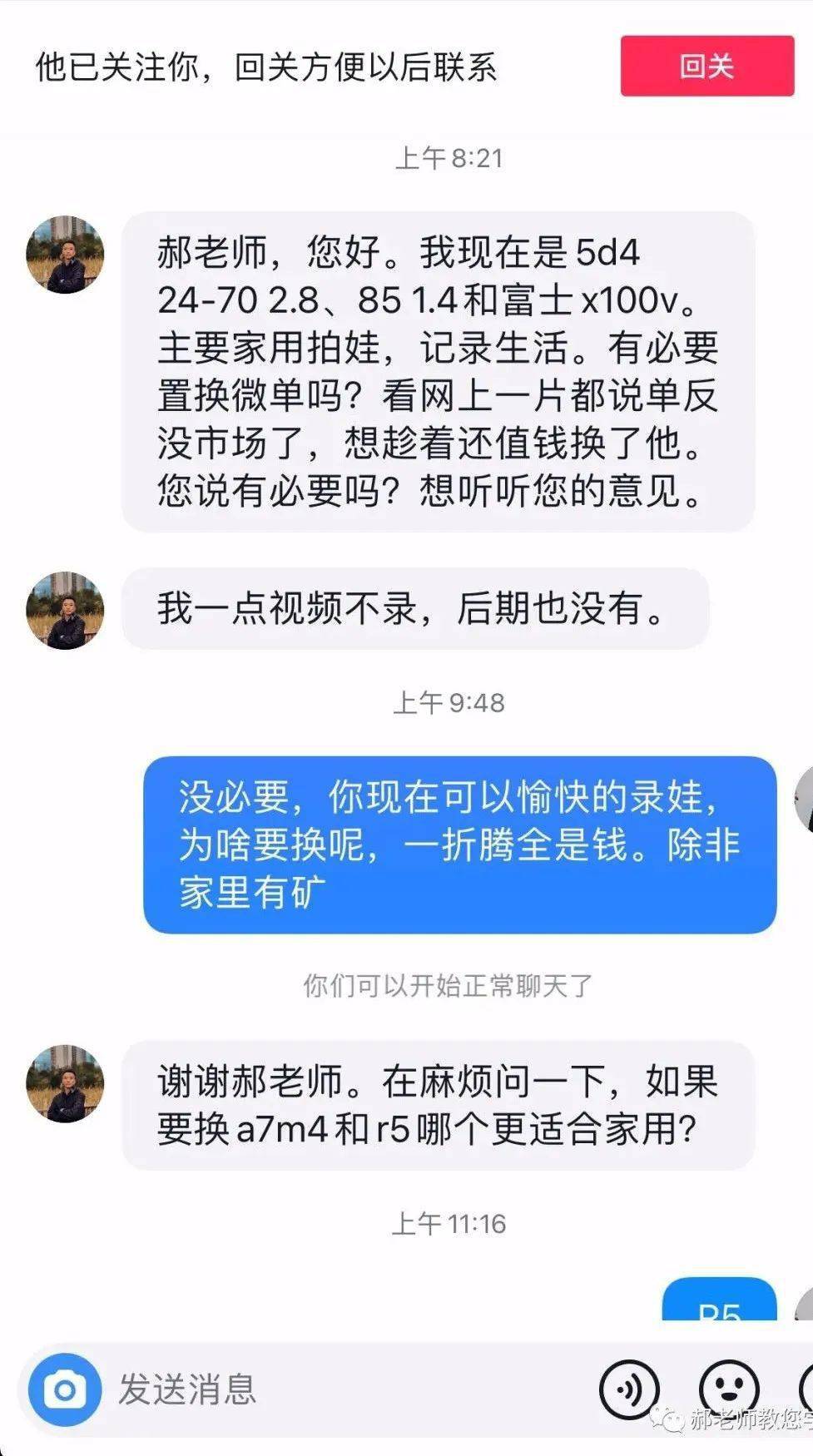Open the emoji picker

click(729, 1389)
